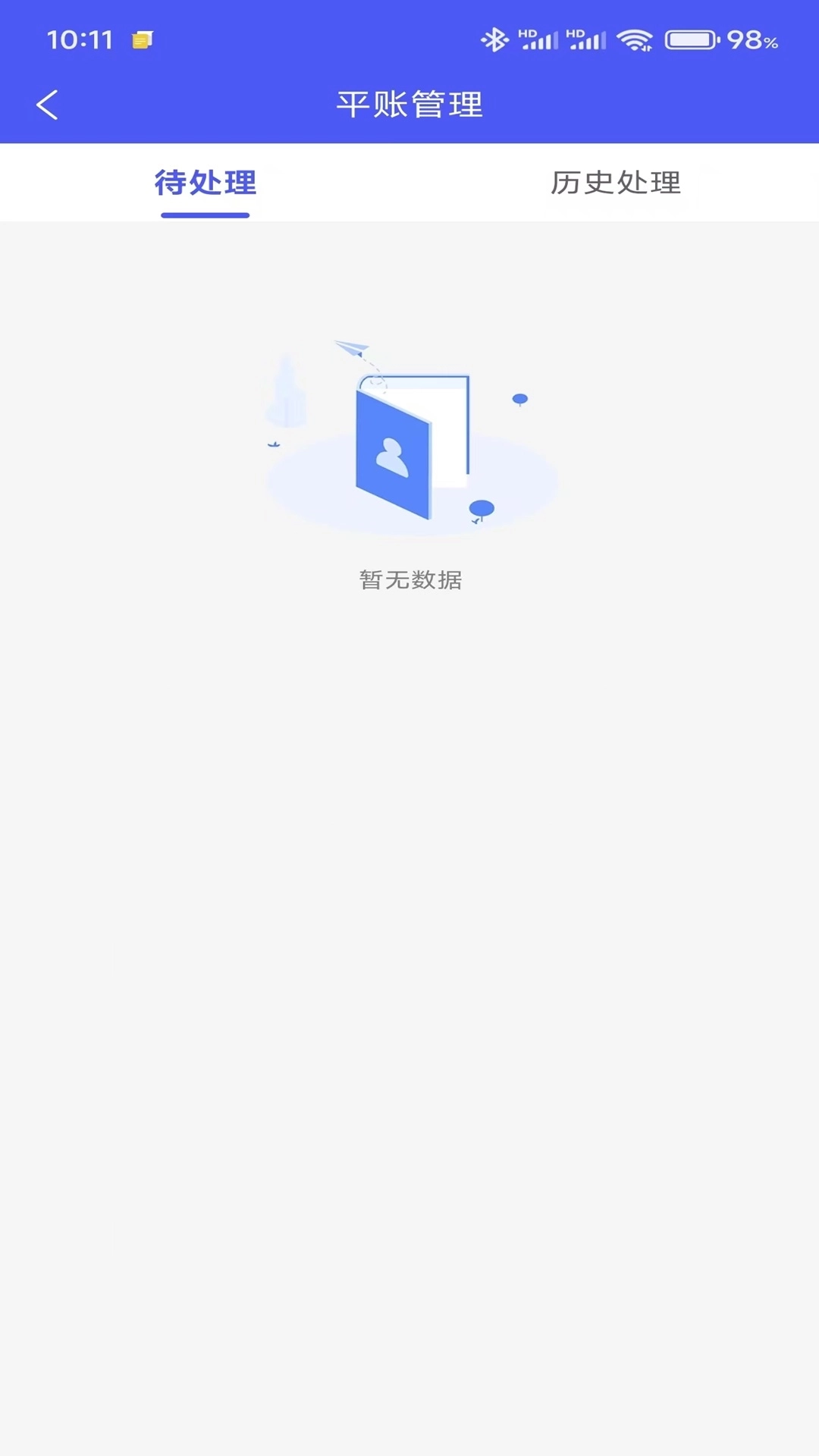Select the 待处理 tab
The width and height of the screenshot is (819, 1456).
click(205, 183)
